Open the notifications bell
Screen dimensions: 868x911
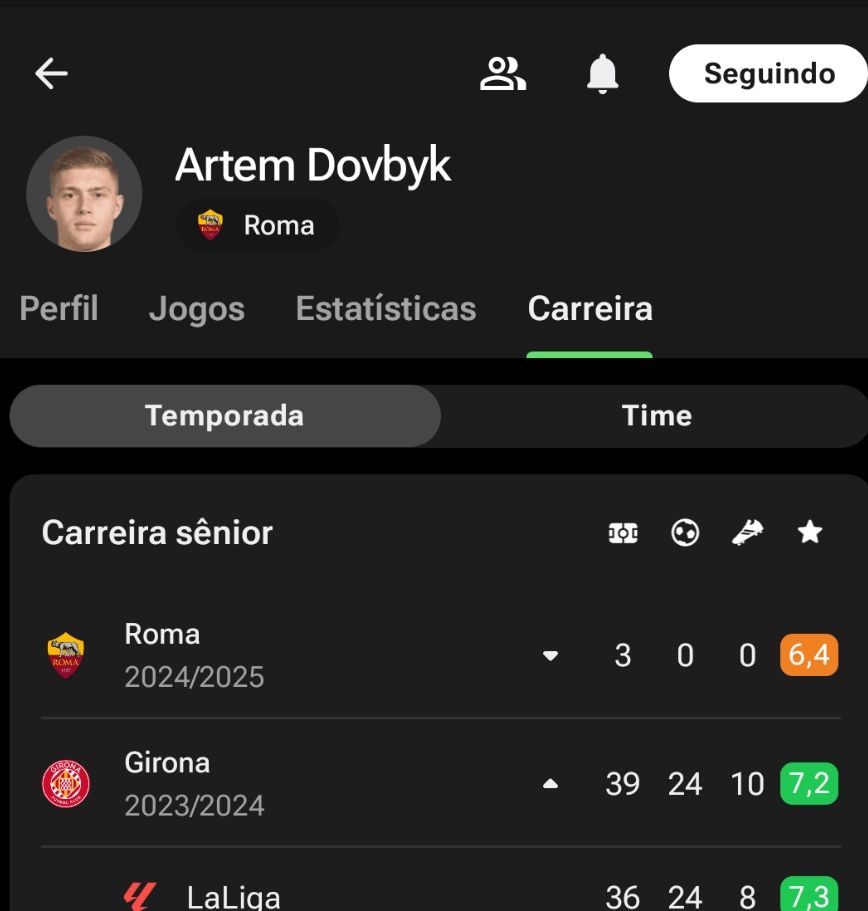(x=602, y=73)
